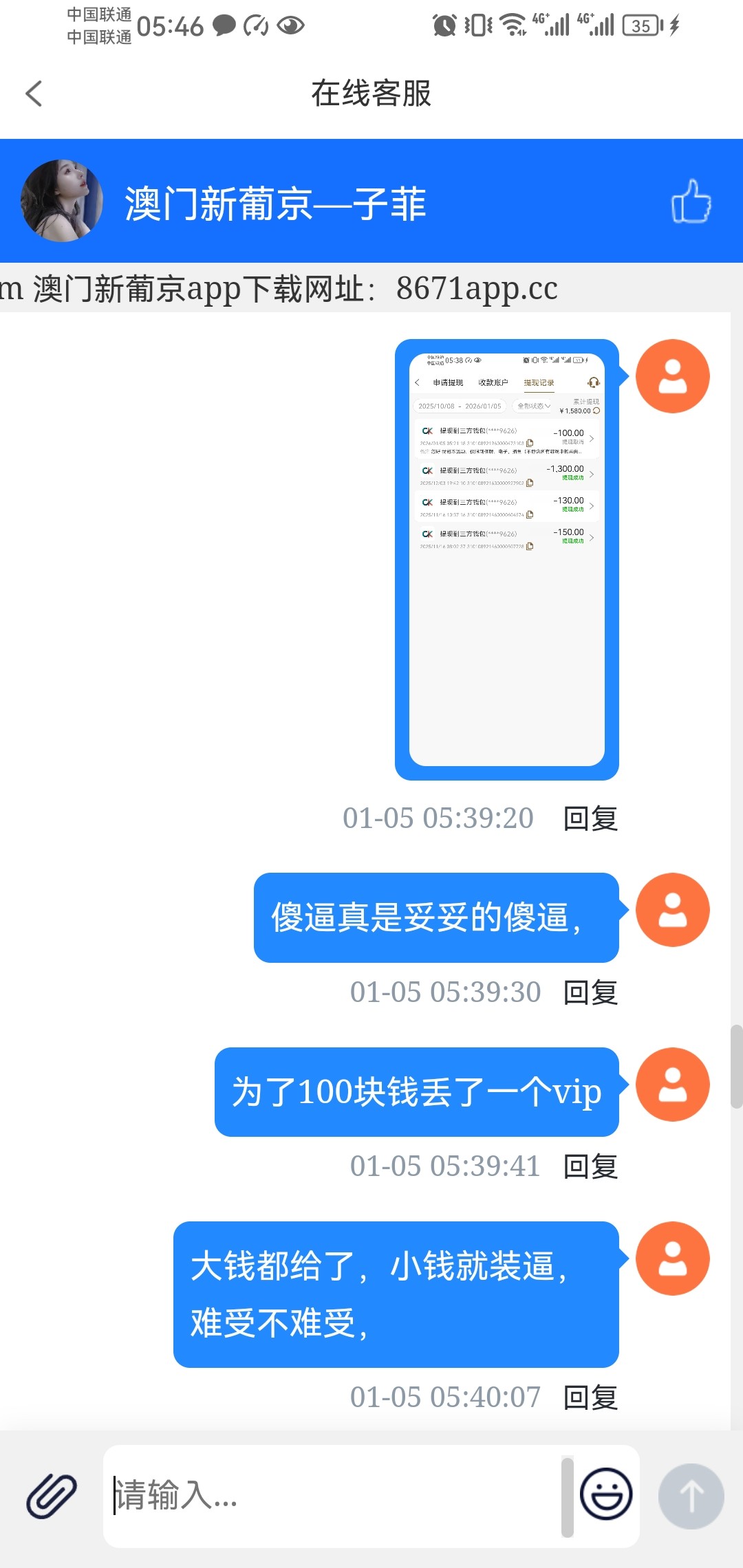
Task: Open the emoji picker
Action: (605, 1494)
